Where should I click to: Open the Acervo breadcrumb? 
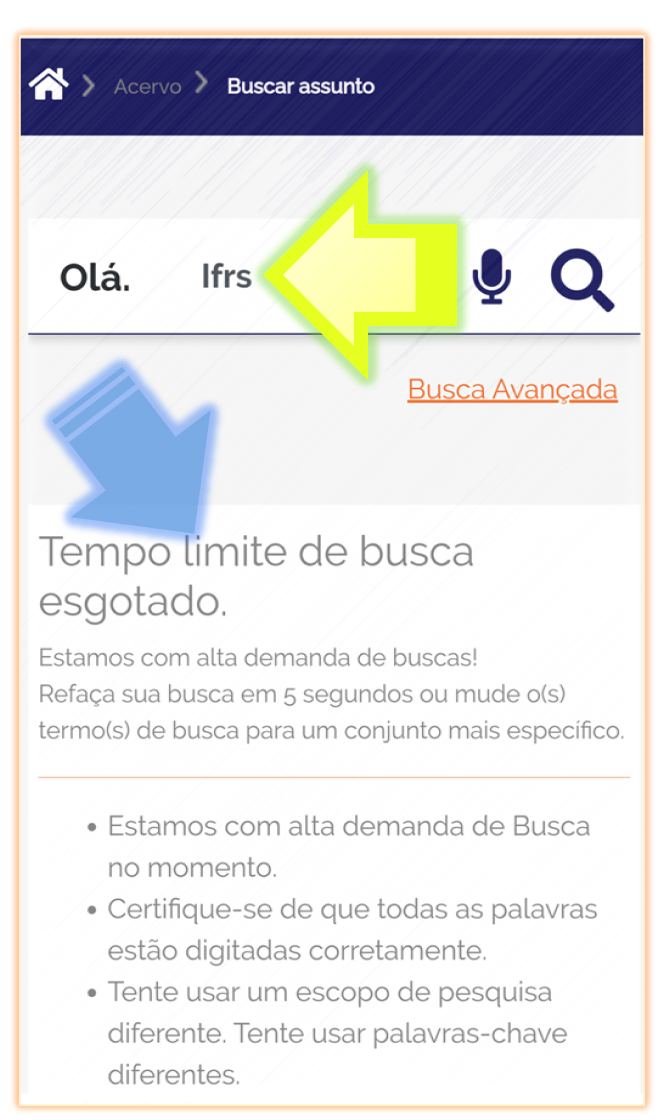(148, 86)
